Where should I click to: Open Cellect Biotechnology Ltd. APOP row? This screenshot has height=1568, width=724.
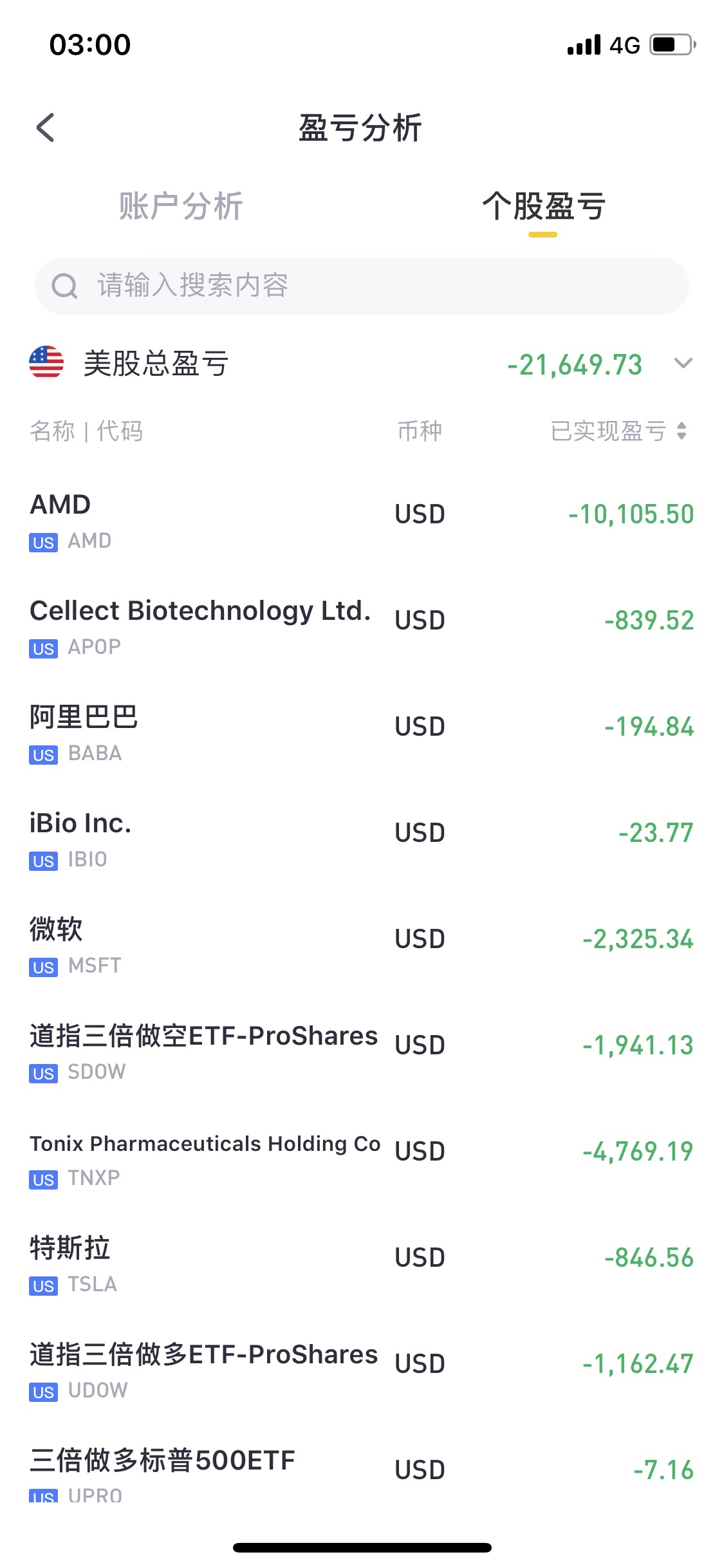[362, 627]
